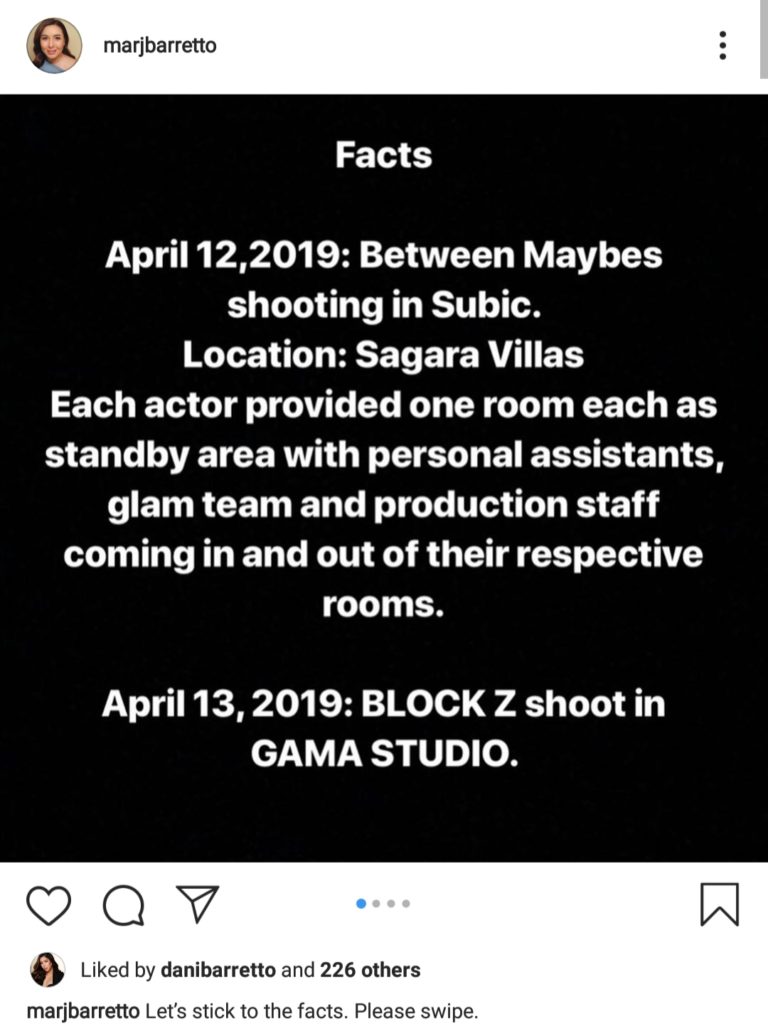Bookmark this post
This screenshot has height=1024, width=768.
point(720,904)
